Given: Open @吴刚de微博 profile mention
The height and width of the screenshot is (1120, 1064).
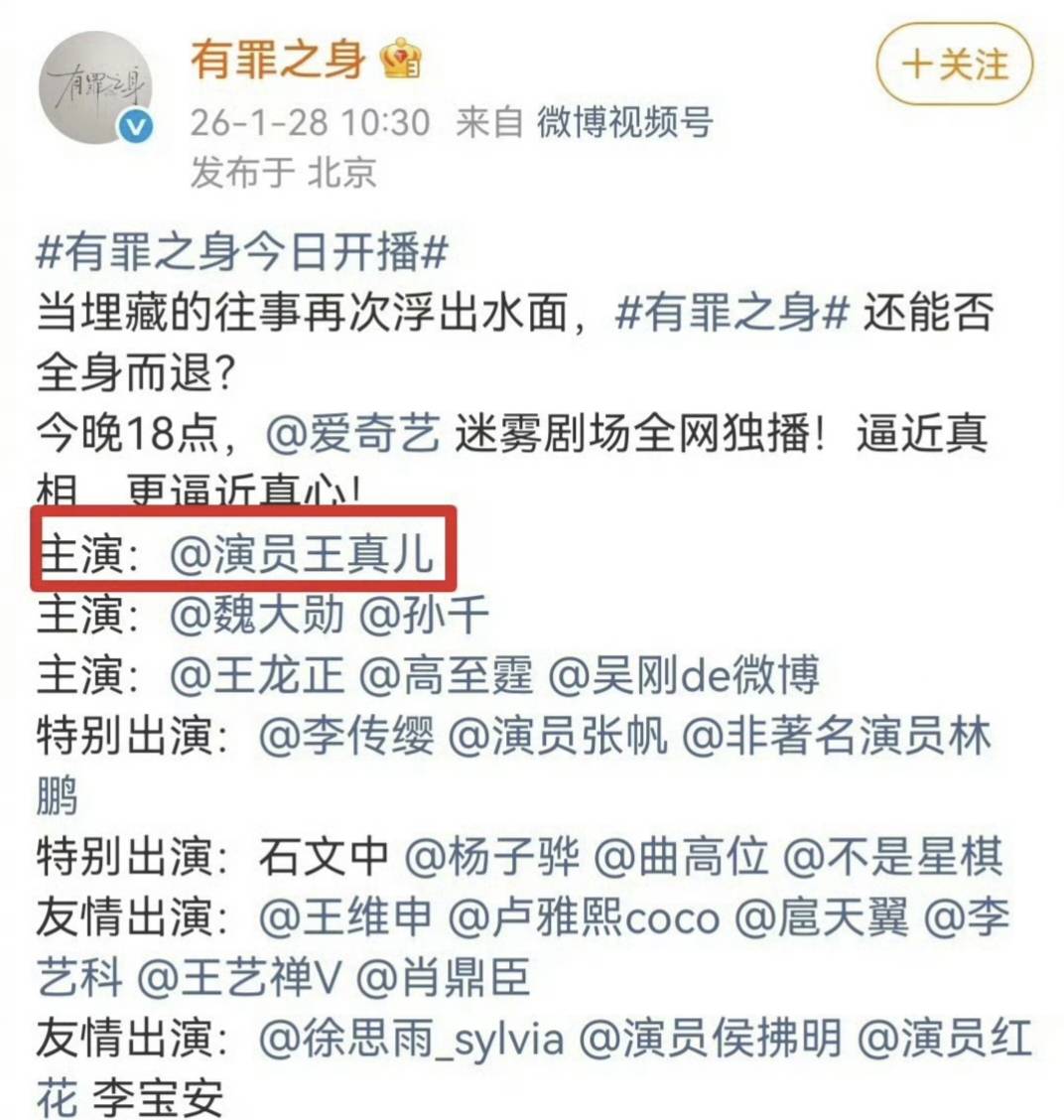Looking at the screenshot, I should (x=683, y=676).
